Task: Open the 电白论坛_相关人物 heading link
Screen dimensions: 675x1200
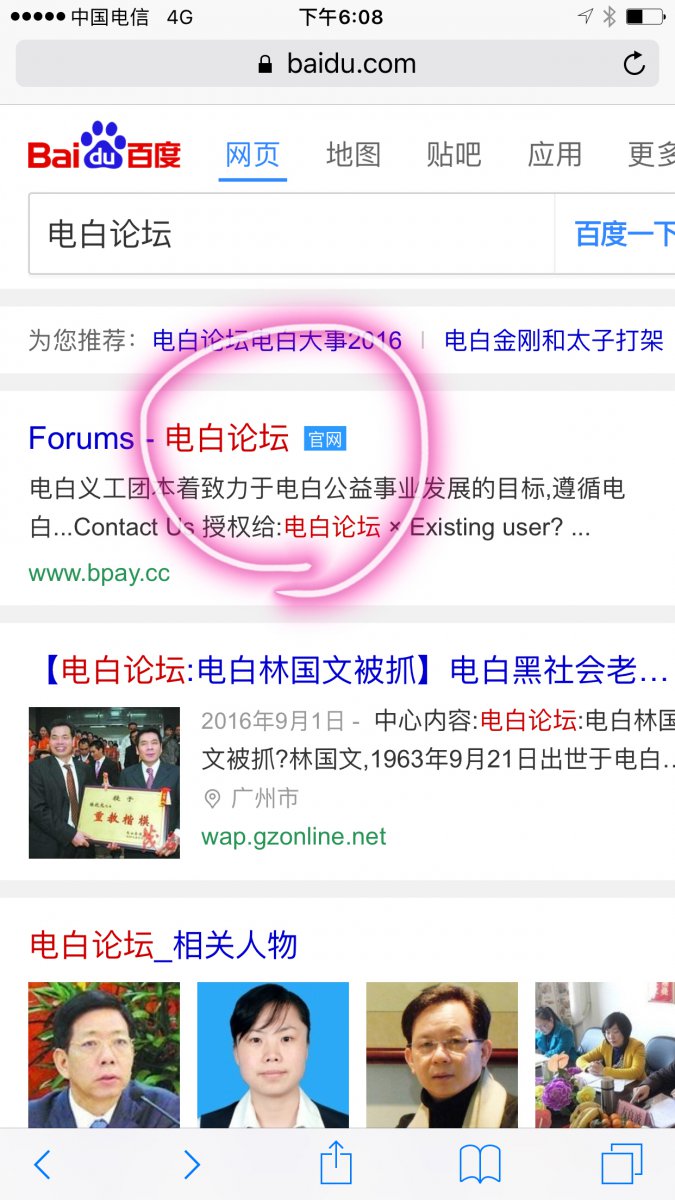Action: pyautogui.click(x=163, y=944)
